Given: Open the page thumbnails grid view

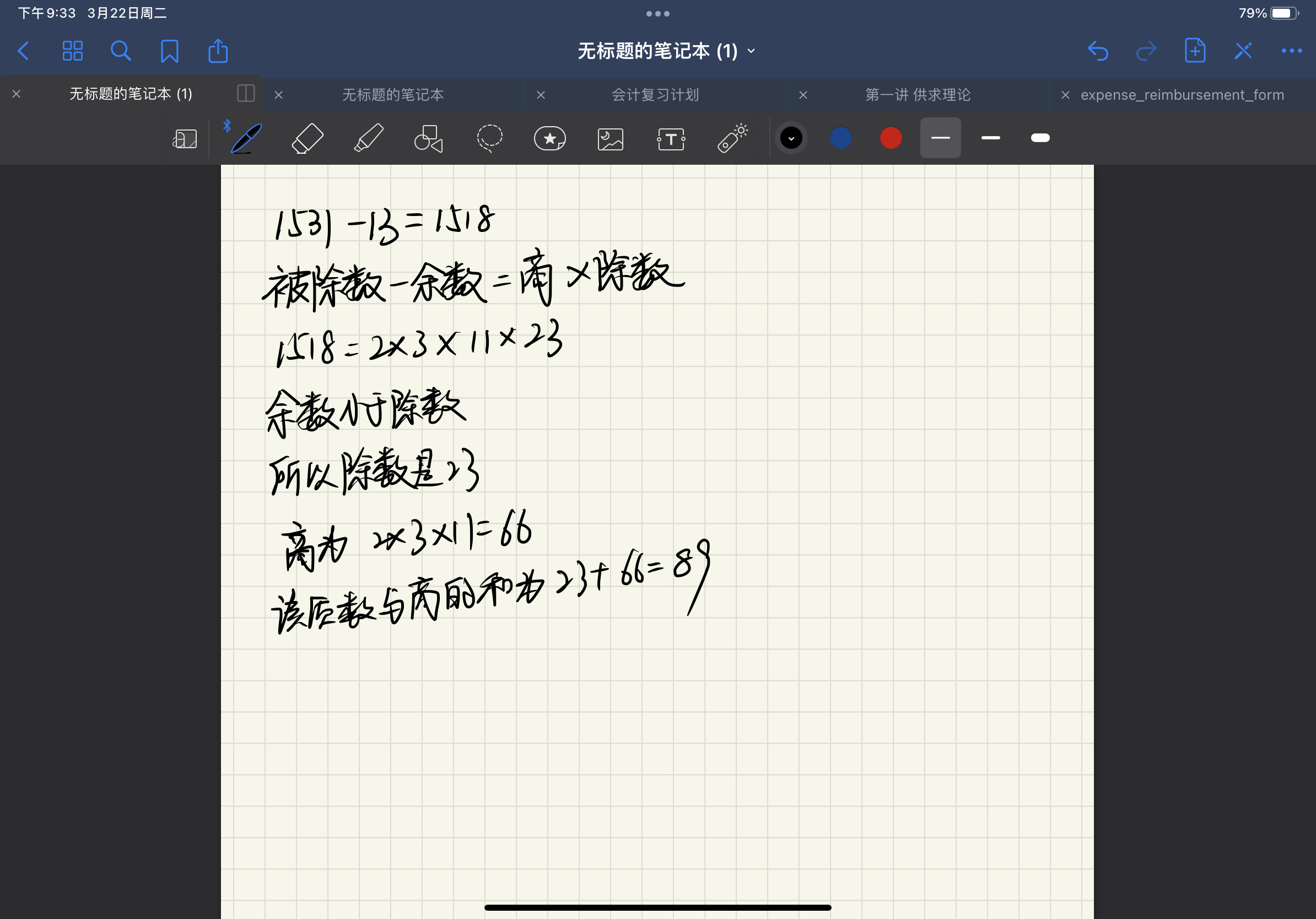Looking at the screenshot, I should coord(72,51).
